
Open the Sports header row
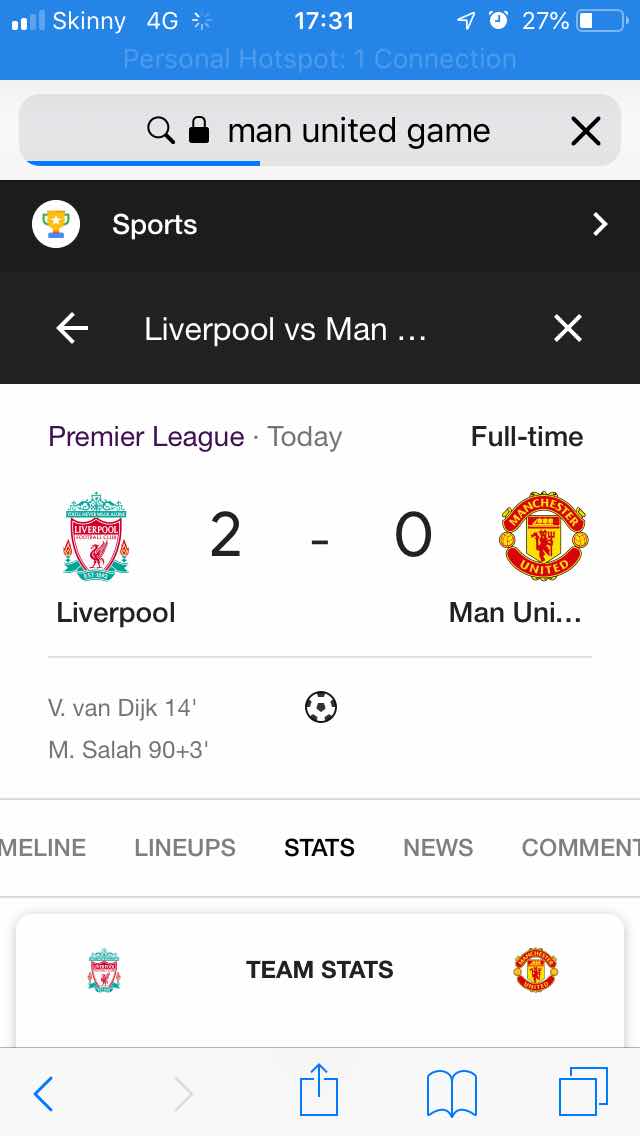pyautogui.click(x=320, y=225)
